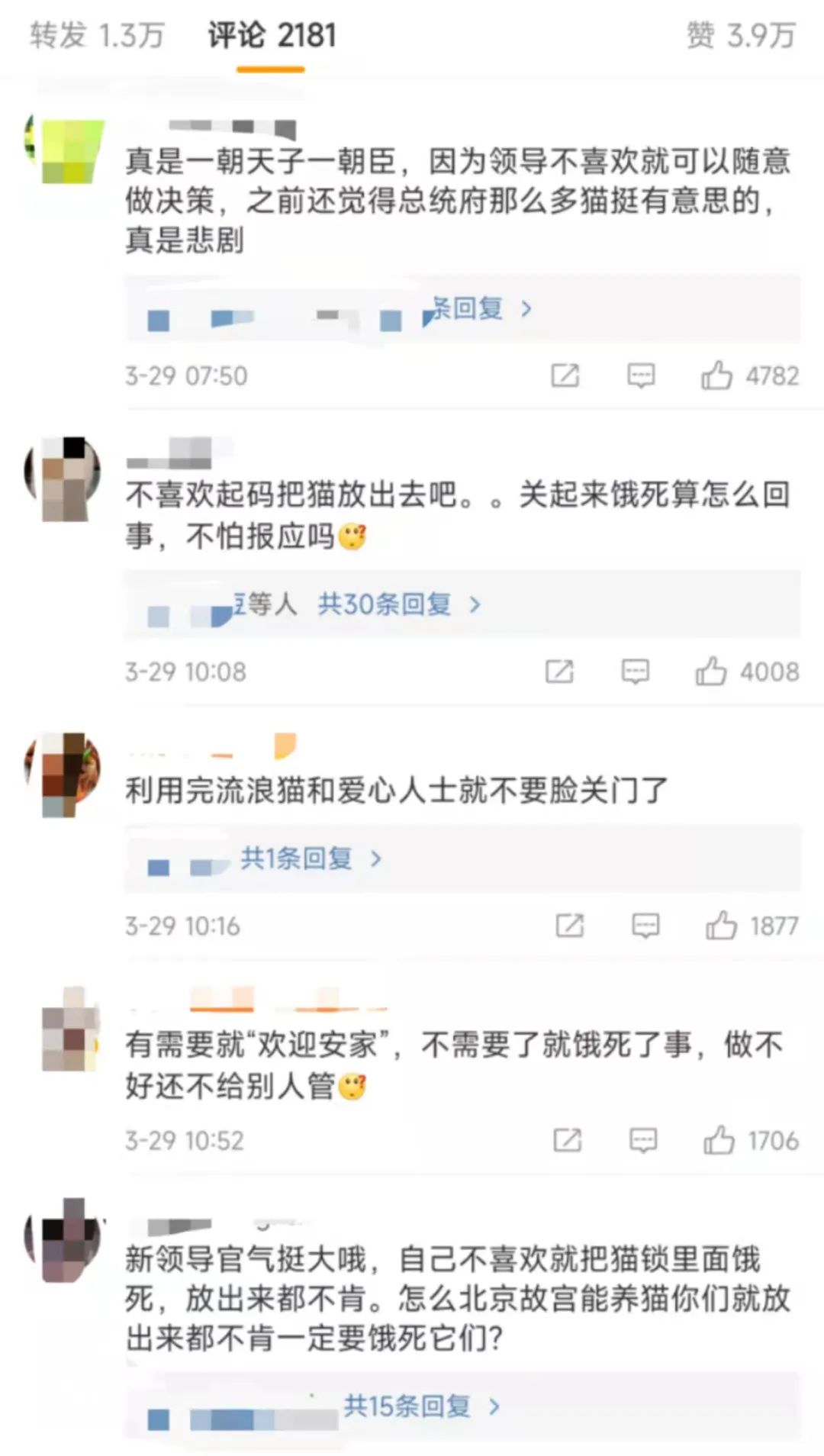
Task: Open the comment bubble icon on the 4782 comment
Action: coord(642,375)
